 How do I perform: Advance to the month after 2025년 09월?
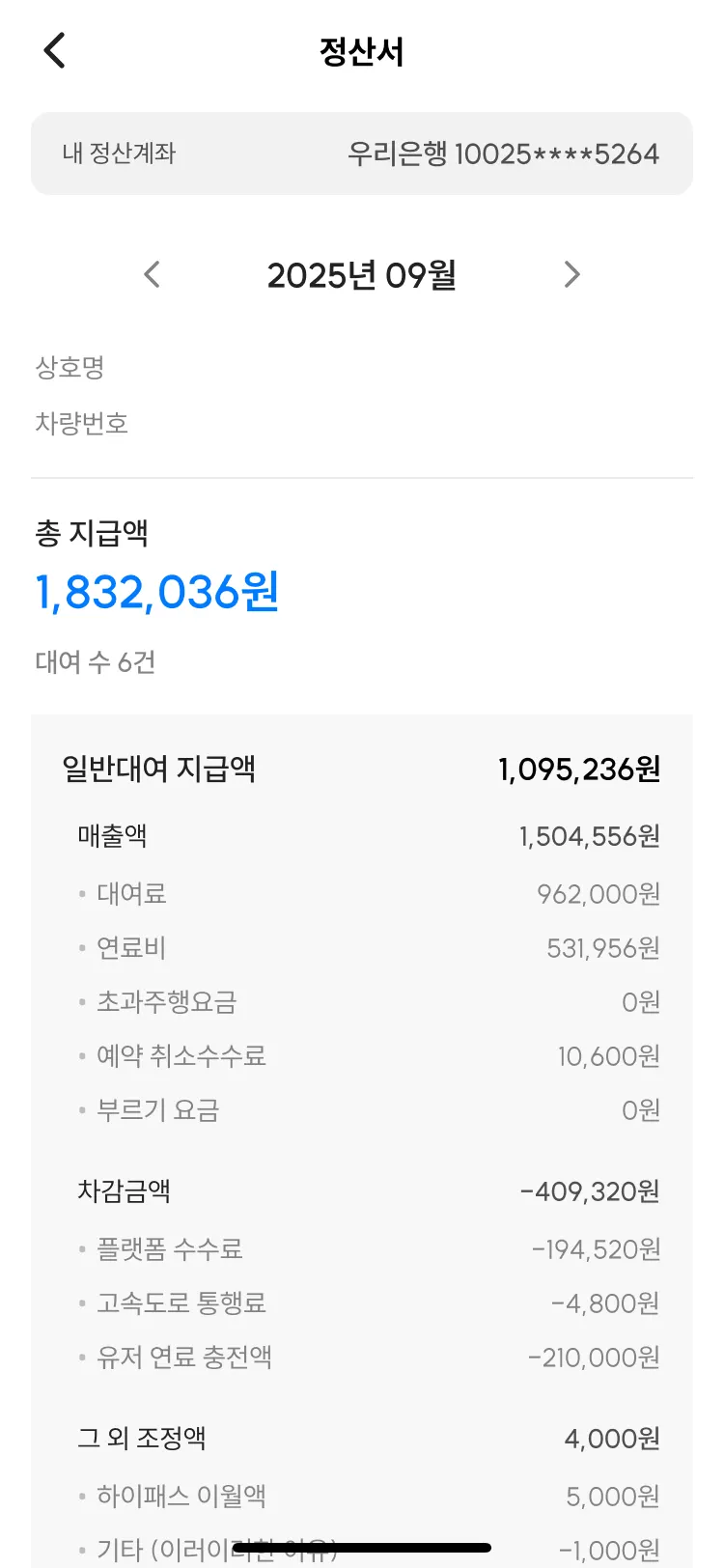[571, 275]
